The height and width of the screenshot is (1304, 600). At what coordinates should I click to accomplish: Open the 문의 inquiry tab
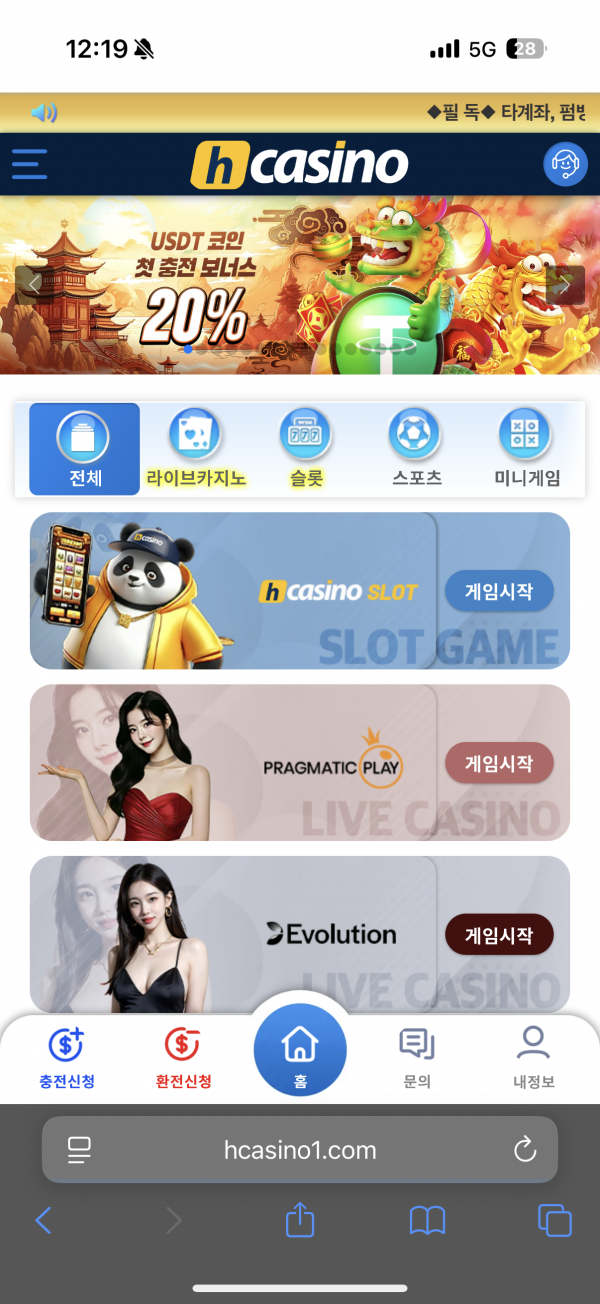[416, 1058]
